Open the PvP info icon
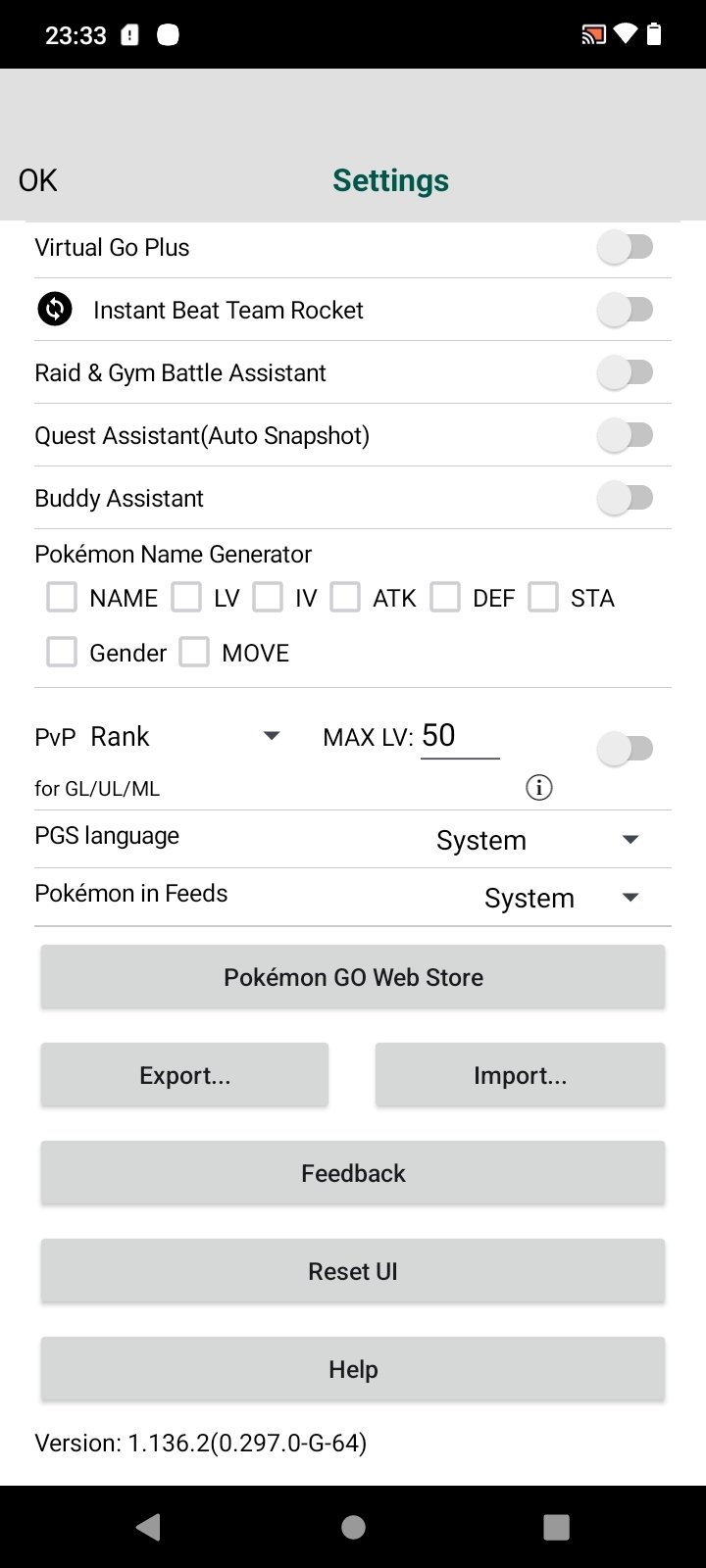Viewport: 706px width, 1568px height. [x=538, y=787]
